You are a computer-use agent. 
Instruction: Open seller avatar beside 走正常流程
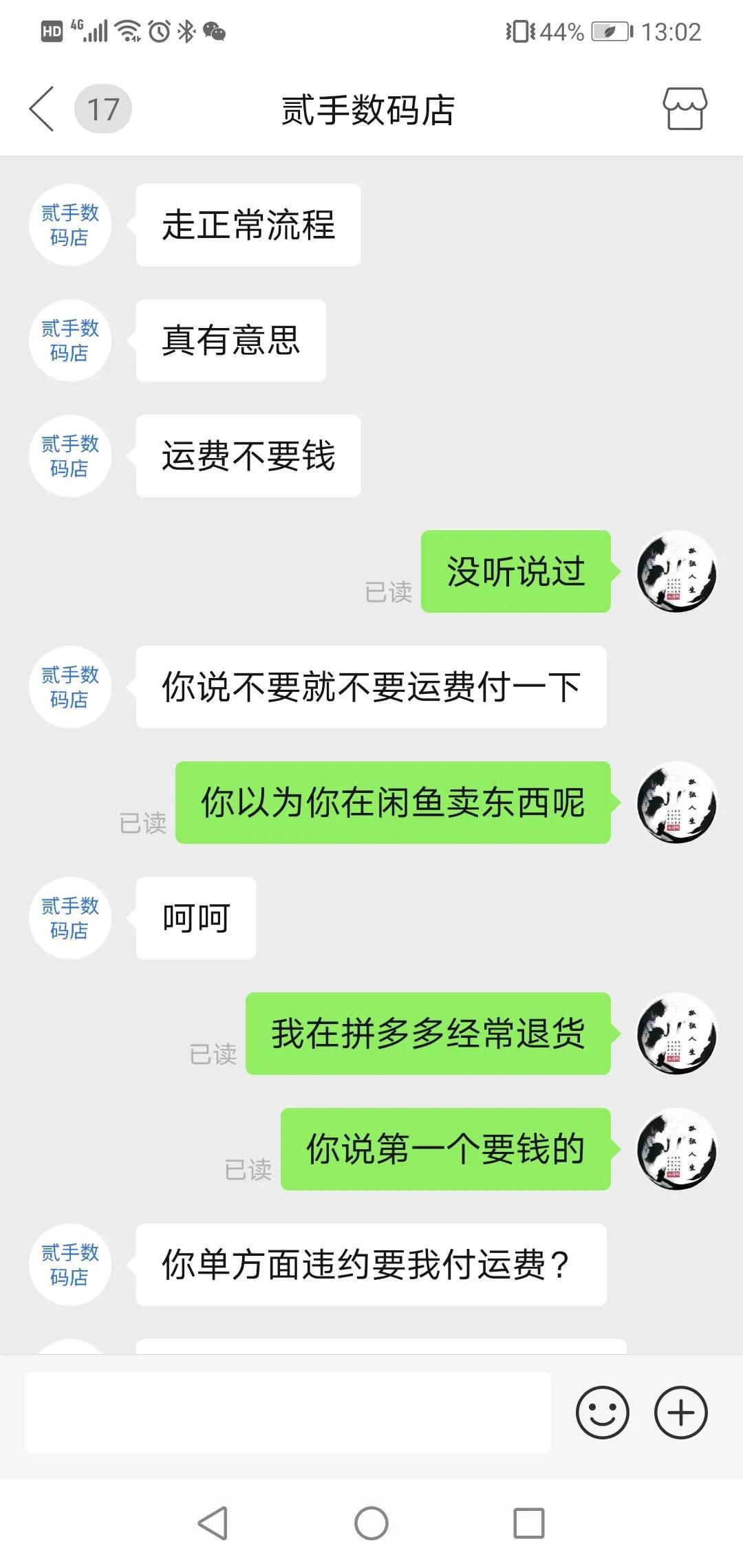[x=69, y=225]
